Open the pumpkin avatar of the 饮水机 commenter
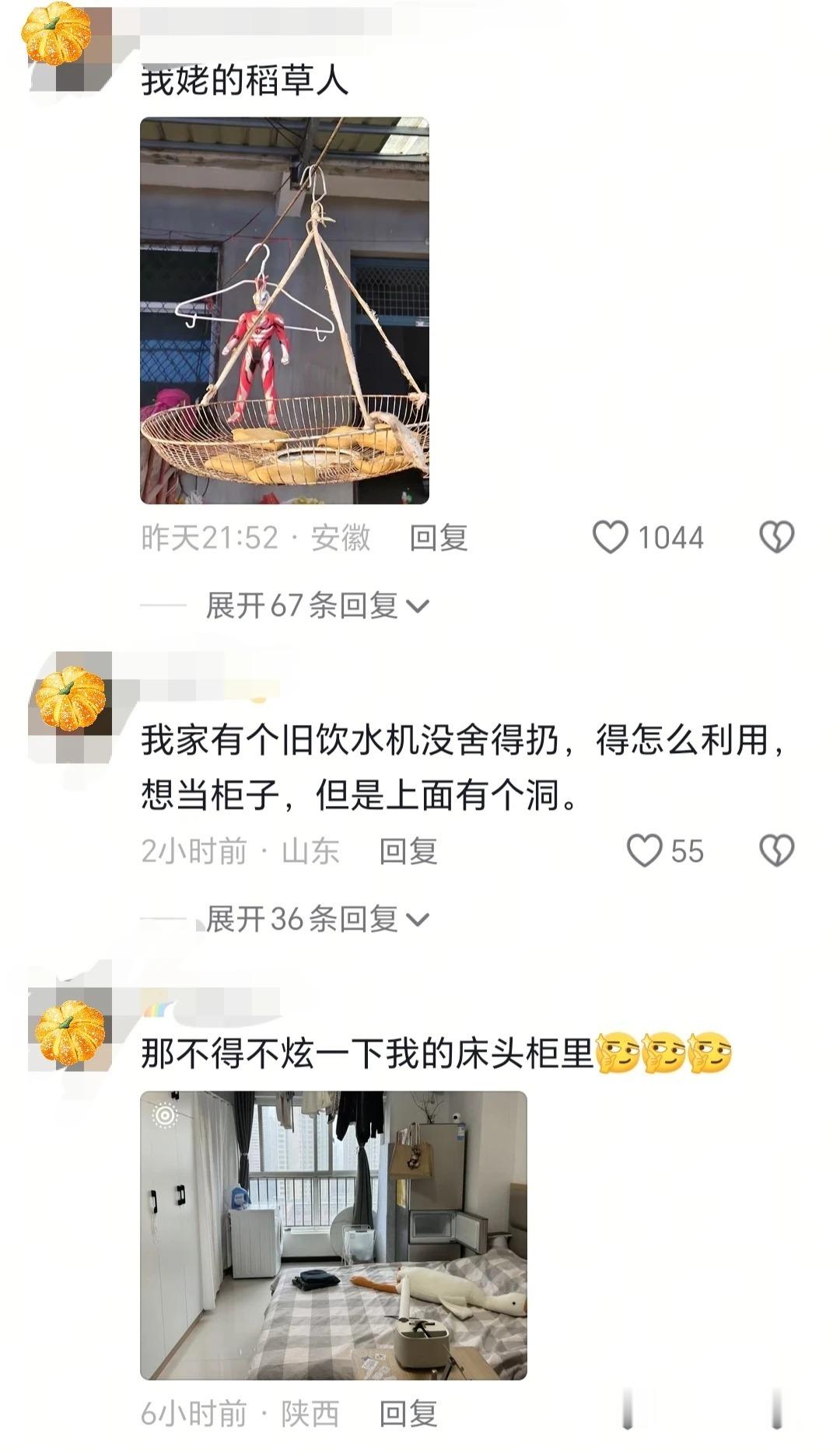Image resolution: width=840 pixels, height=1454 pixels. pyautogui.click(x=70, y=699)
